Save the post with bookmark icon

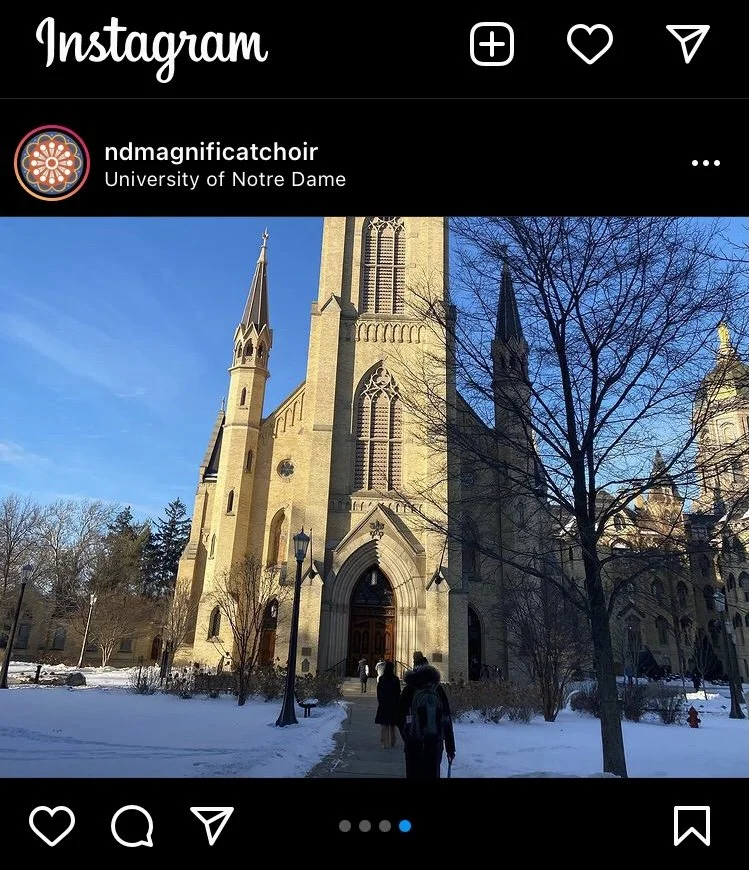tap(692, 826)
